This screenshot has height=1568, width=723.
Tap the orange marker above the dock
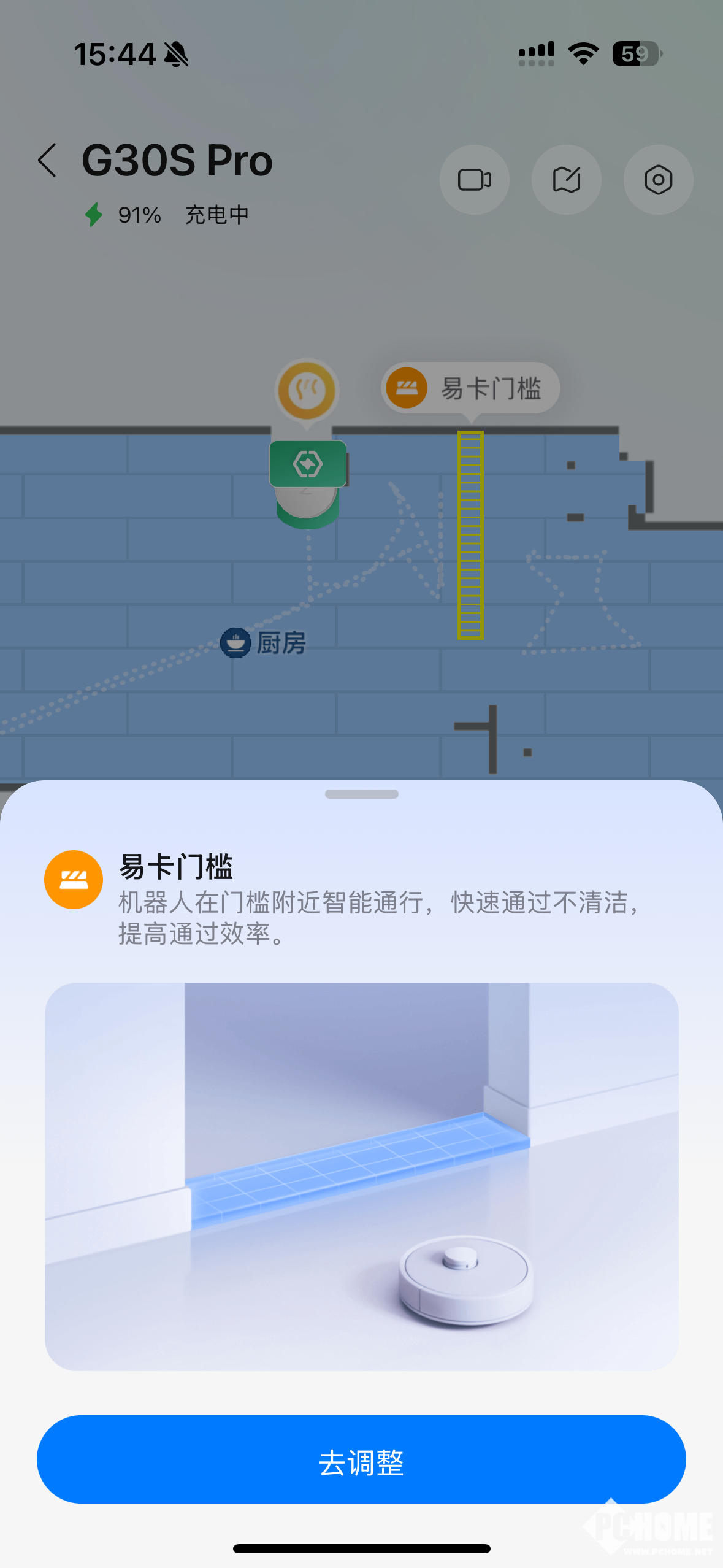coord(307,390)
